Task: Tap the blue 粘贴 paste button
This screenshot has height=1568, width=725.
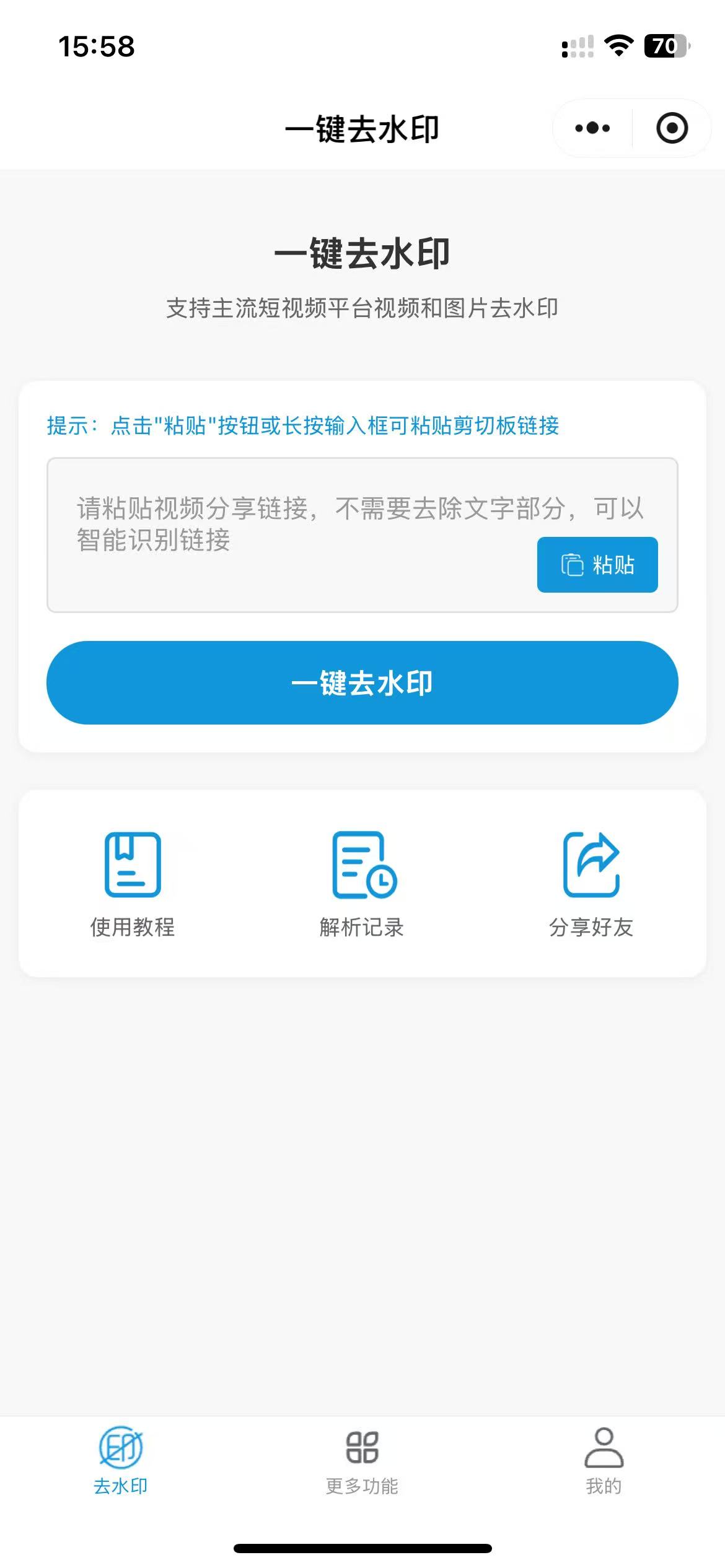Action: tap(597, 565)
